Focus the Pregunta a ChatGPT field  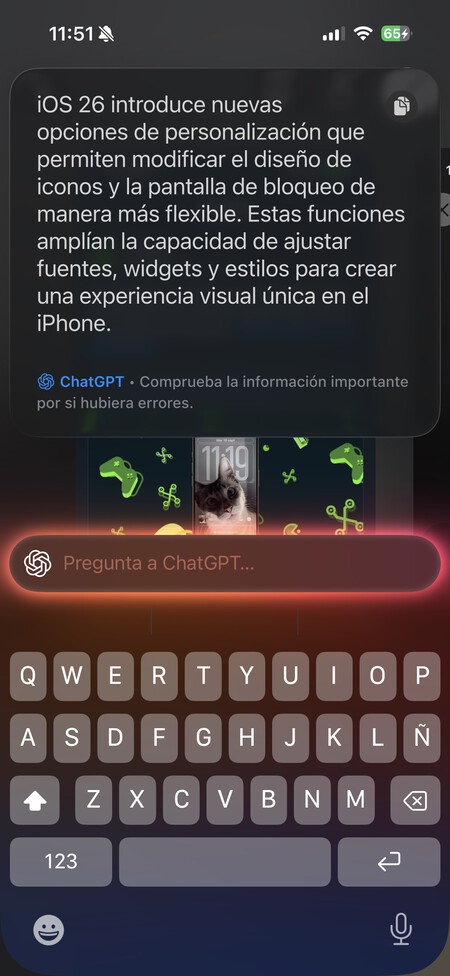click(x=225, y=563)
